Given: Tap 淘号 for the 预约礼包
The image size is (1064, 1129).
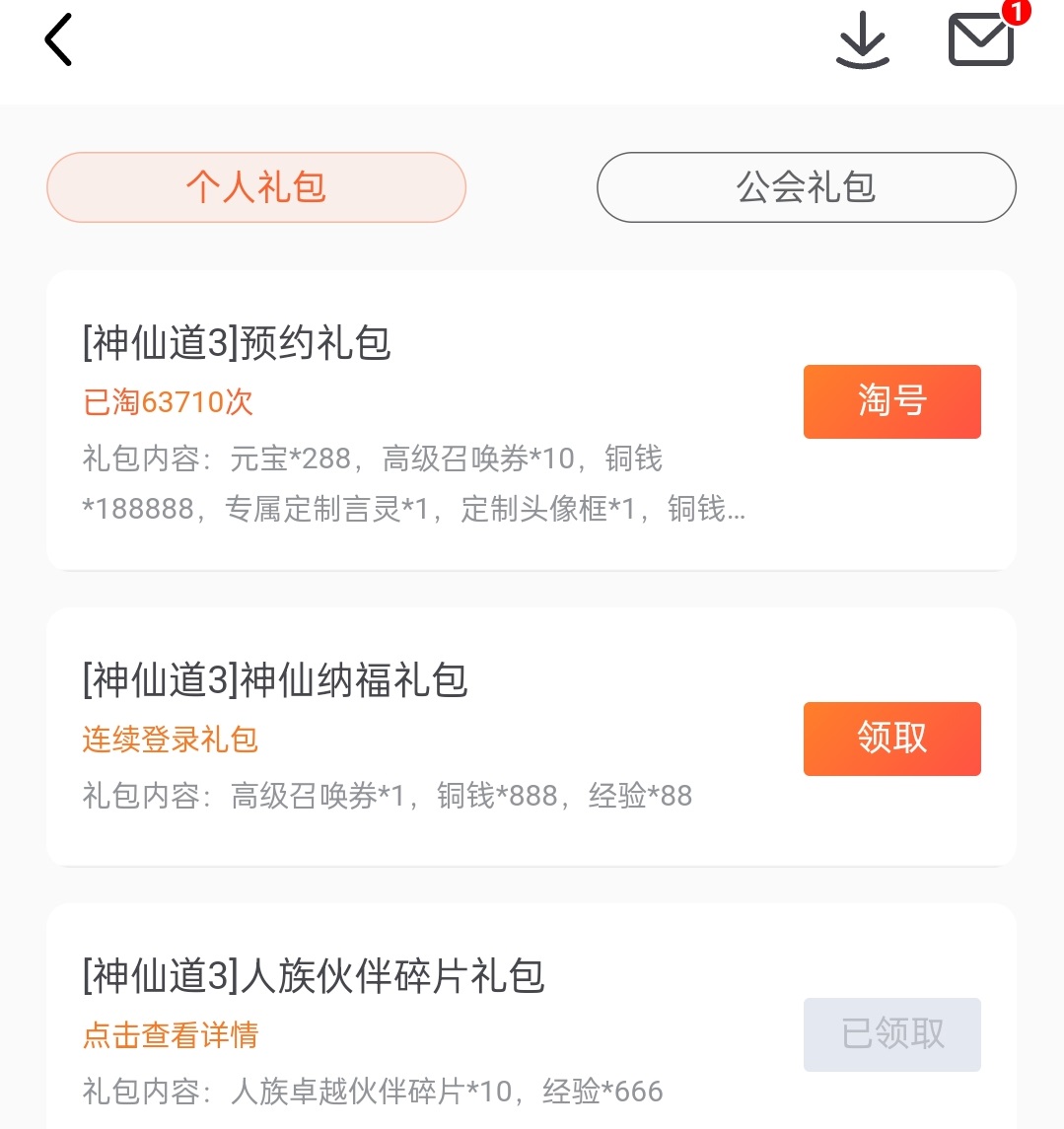Looking at the screenshot, I should pos(891,401).
